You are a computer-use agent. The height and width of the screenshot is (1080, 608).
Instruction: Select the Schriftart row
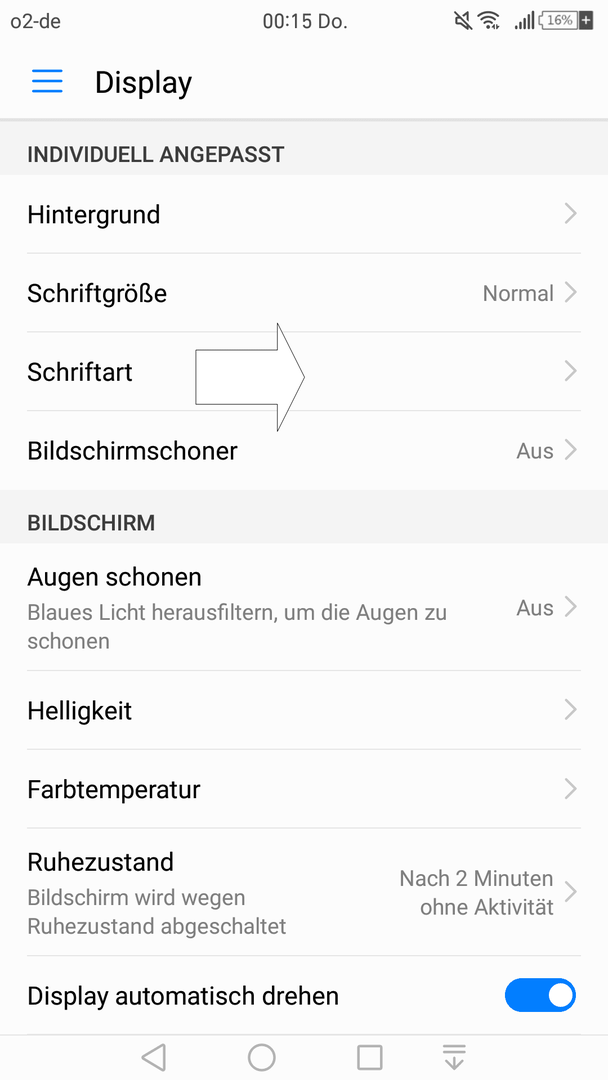304,372
